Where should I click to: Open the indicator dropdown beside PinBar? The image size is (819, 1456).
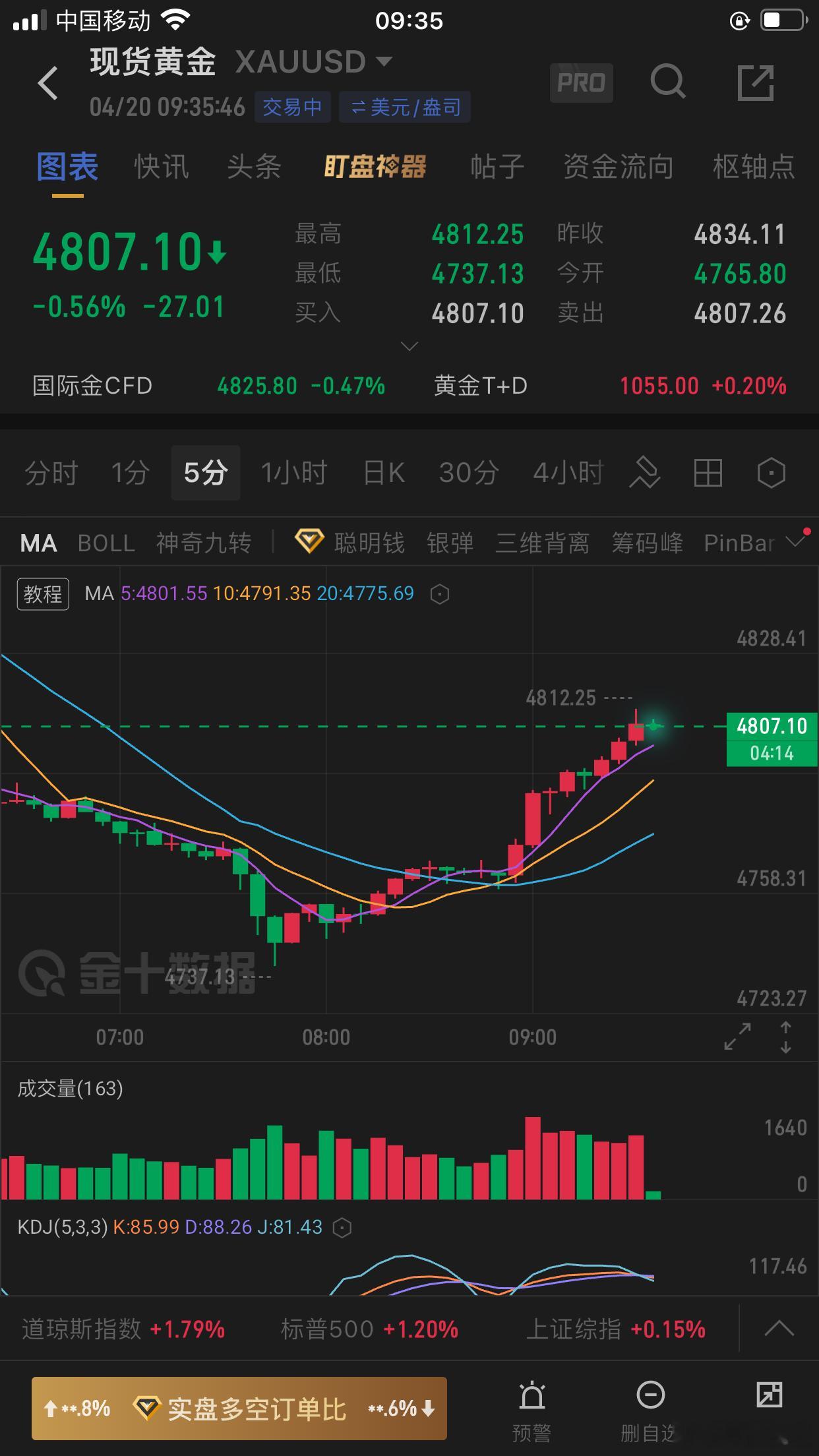[x=796, y=541]
